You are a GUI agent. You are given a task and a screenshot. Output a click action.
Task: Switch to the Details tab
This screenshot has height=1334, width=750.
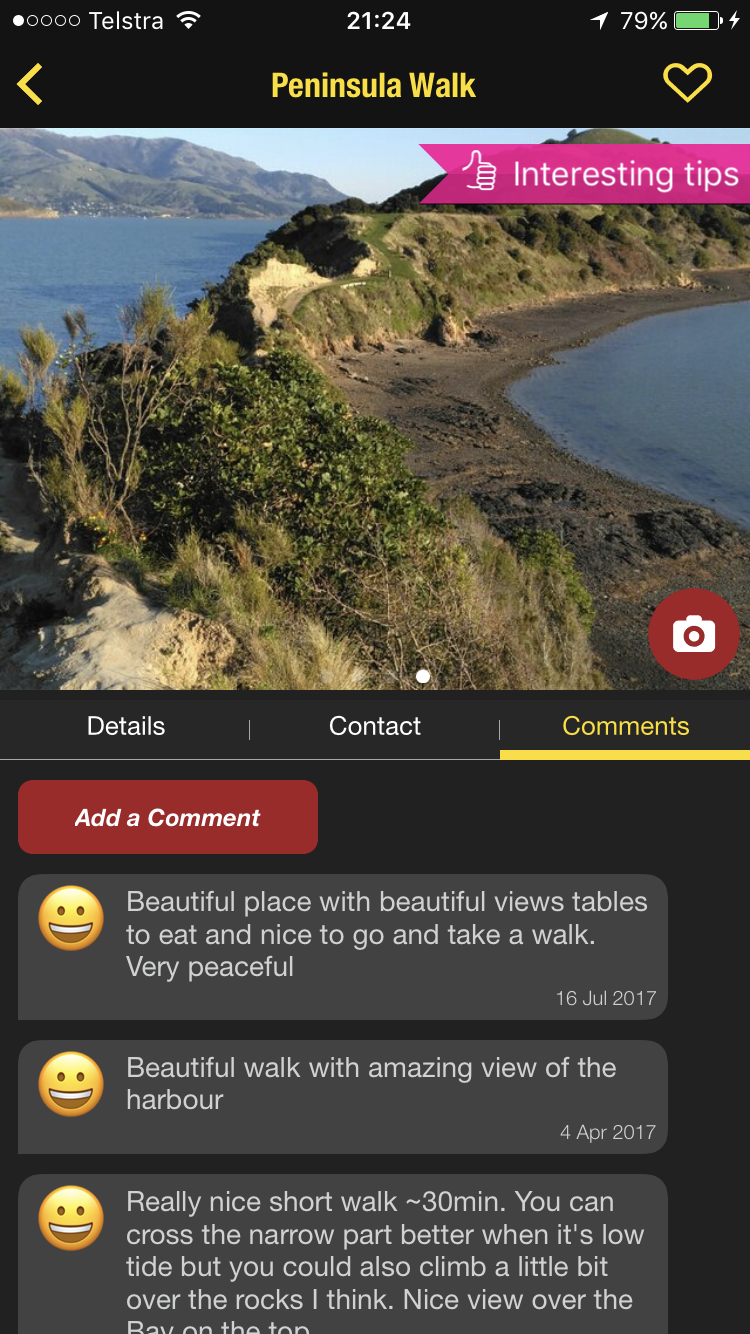tap(126, 726)
